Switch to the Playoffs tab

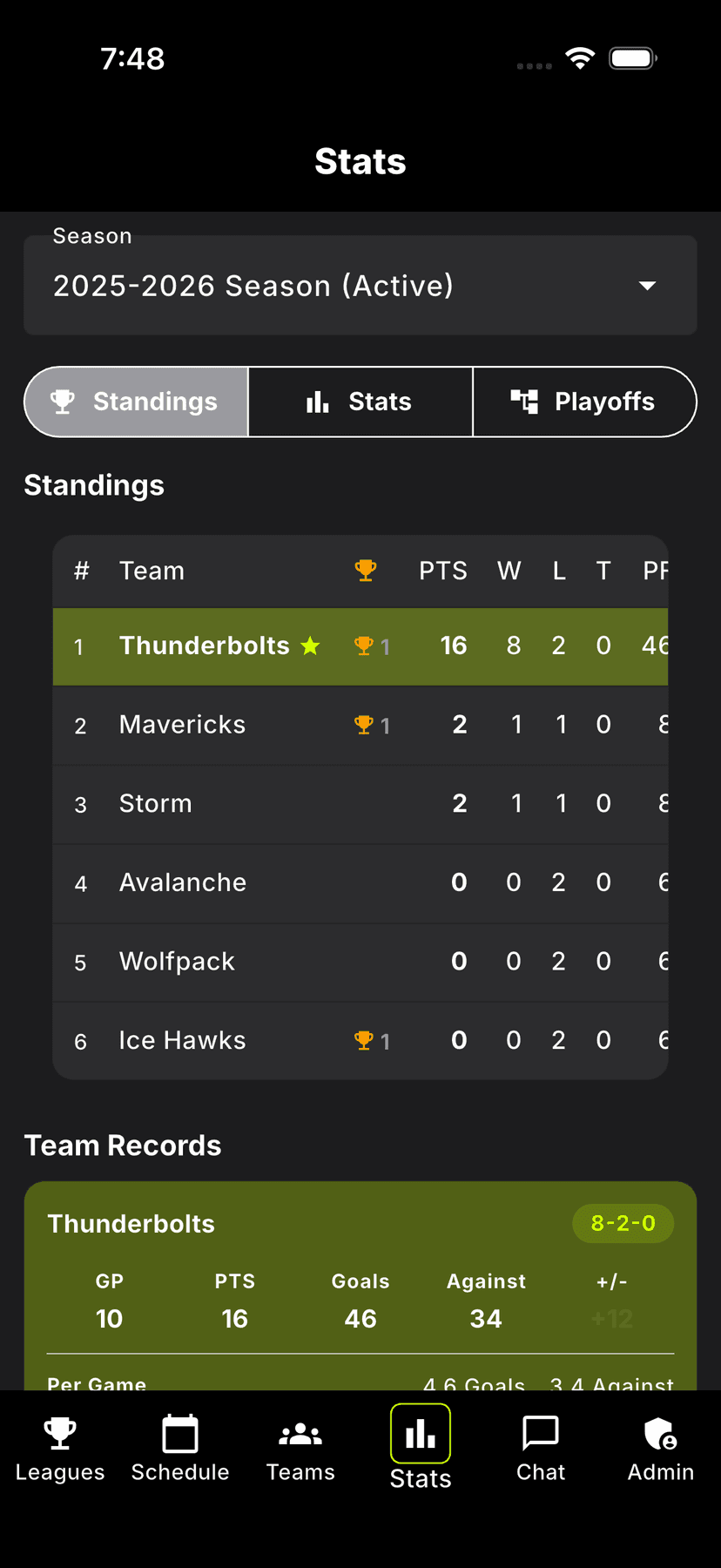[x=583, y=402]
